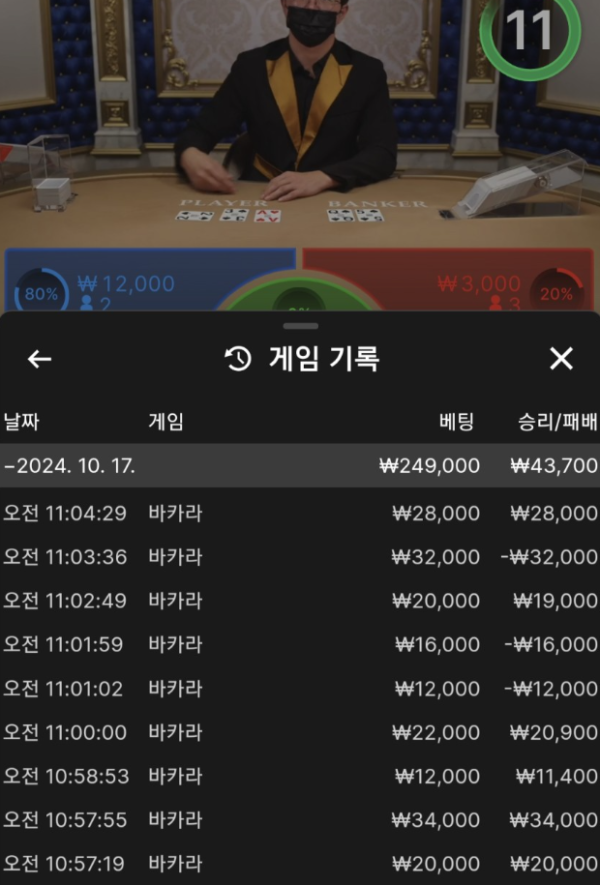Open the 11:04:29 baccarat record

click(x=300, y=513)
